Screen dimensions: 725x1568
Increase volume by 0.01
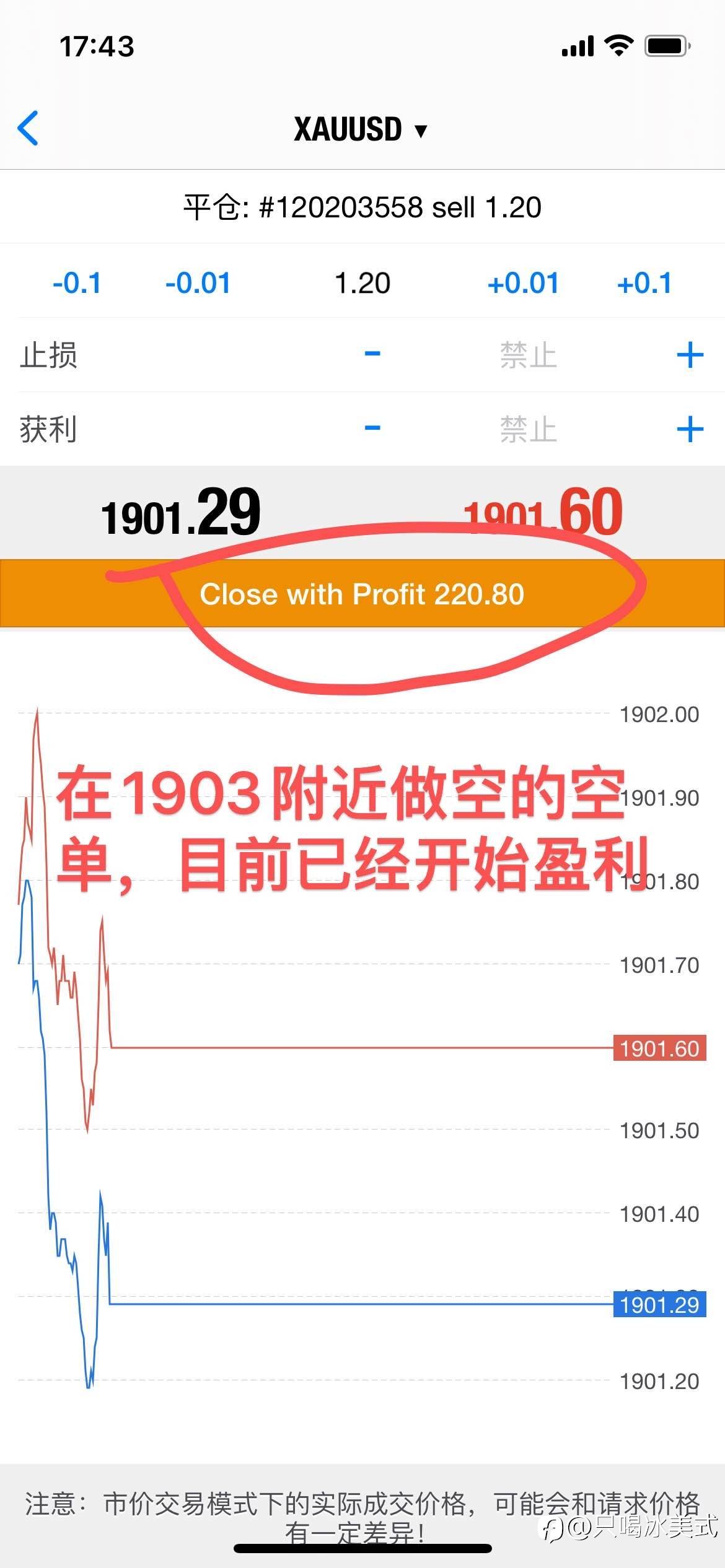[x=524, y=283]
